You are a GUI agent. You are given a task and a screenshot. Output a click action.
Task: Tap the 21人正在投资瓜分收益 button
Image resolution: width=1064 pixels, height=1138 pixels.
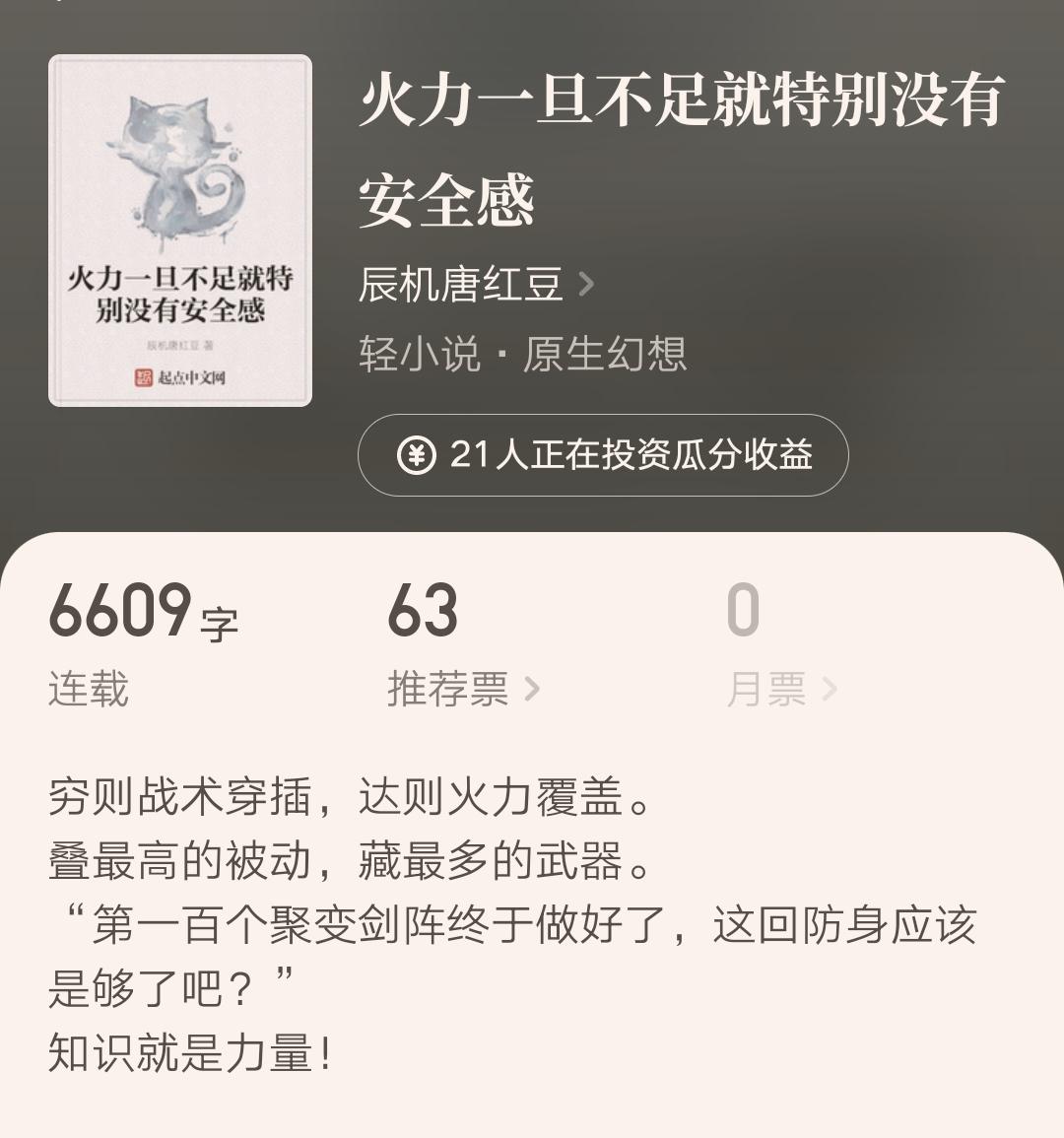(x=603, y=455)
